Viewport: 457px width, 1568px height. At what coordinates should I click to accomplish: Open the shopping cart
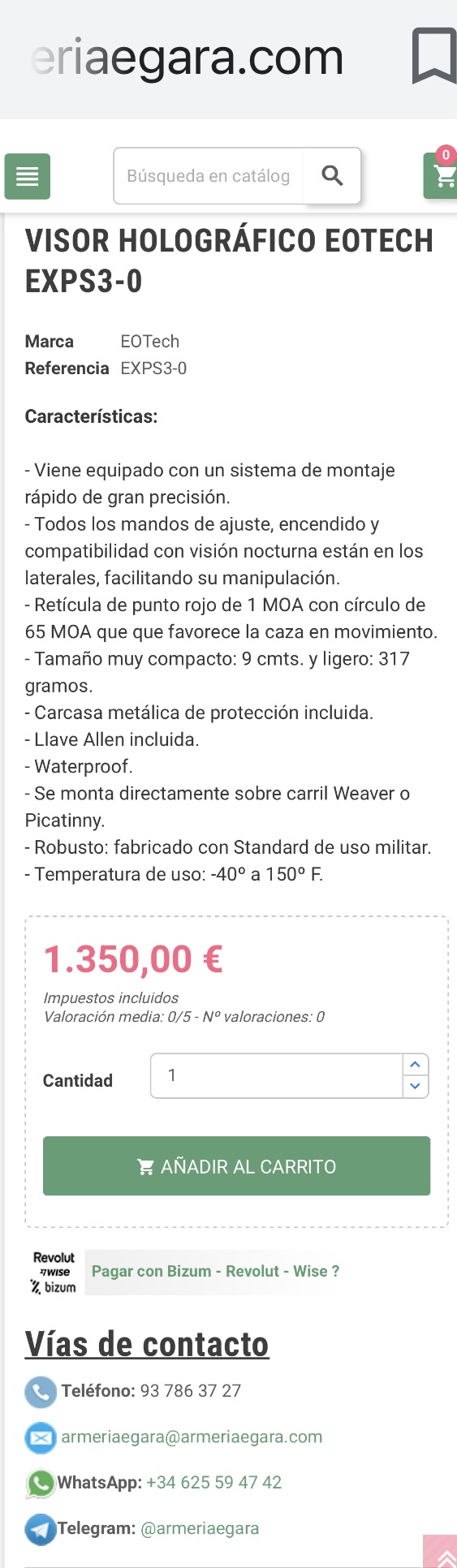pos(441,176)
